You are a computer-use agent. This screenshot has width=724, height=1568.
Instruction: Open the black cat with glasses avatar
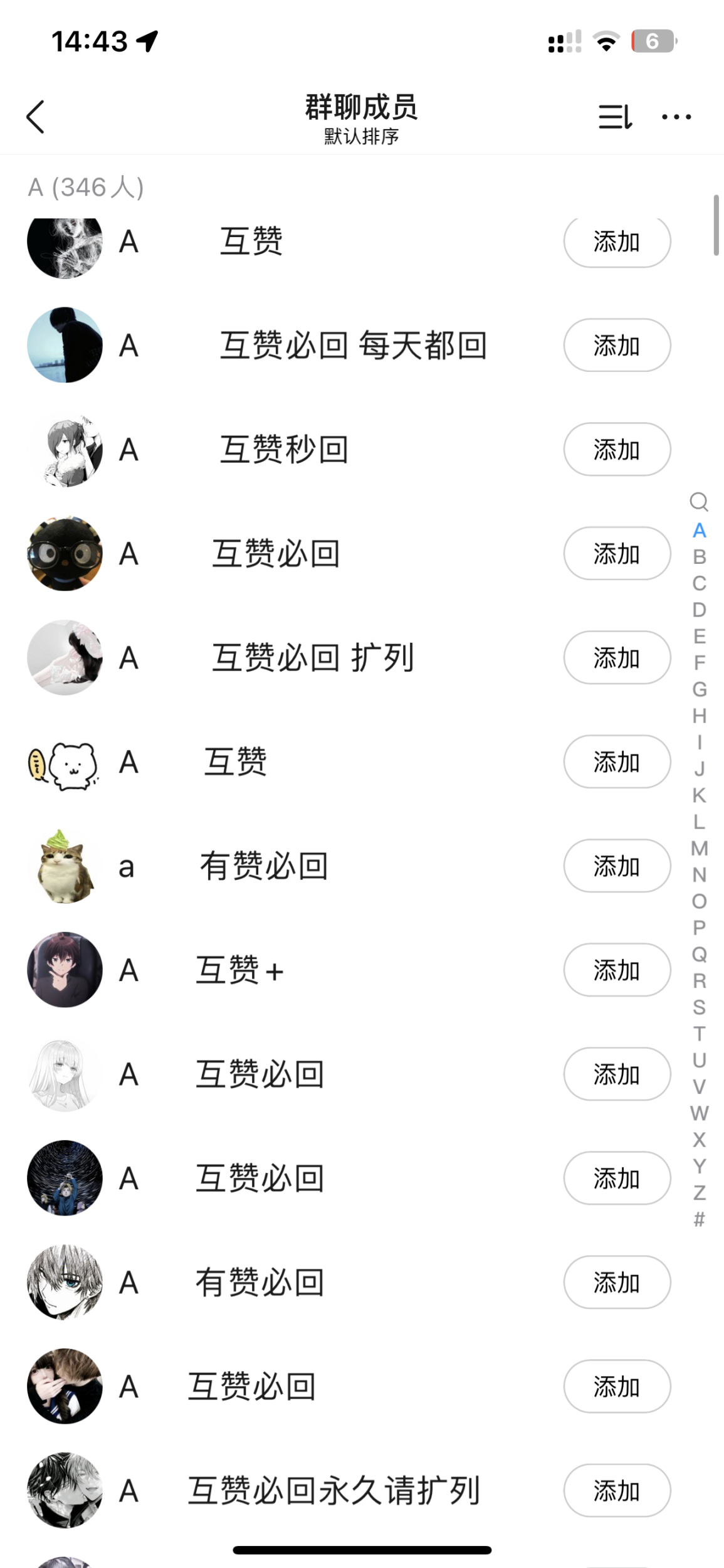(x=65, y=553)
